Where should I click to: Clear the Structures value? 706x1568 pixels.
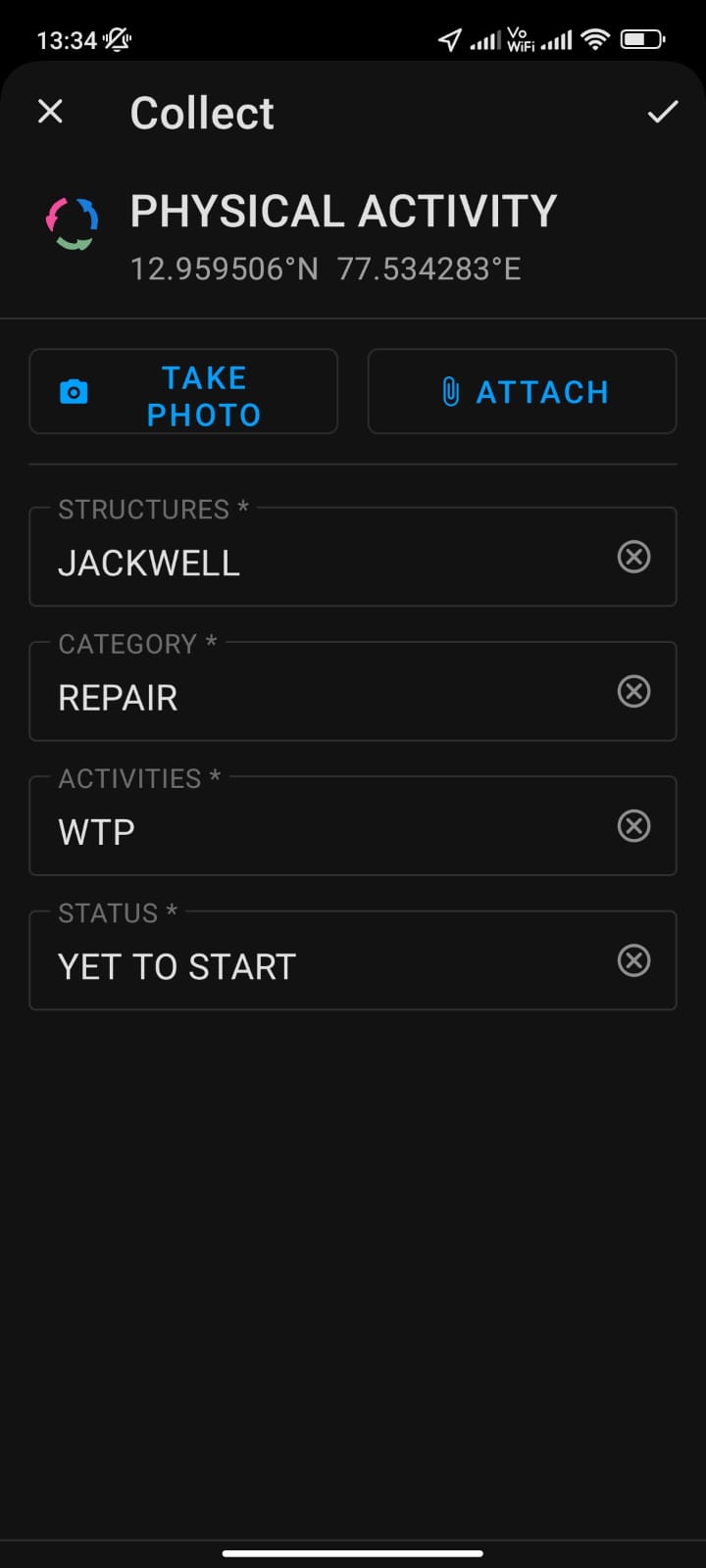coord(633,558)
